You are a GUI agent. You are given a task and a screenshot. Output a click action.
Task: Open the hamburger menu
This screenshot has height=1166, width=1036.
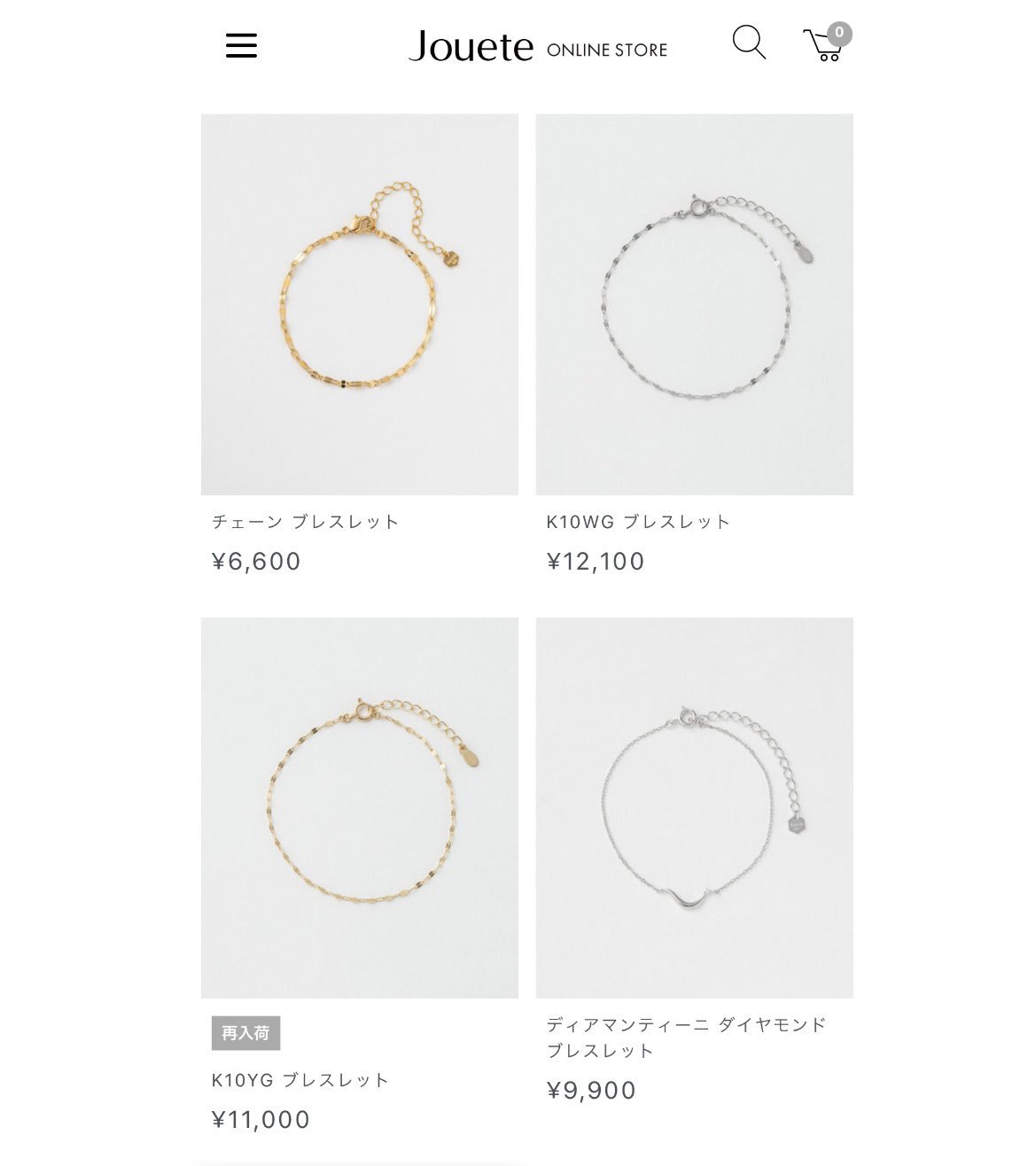tap(241, 46)
